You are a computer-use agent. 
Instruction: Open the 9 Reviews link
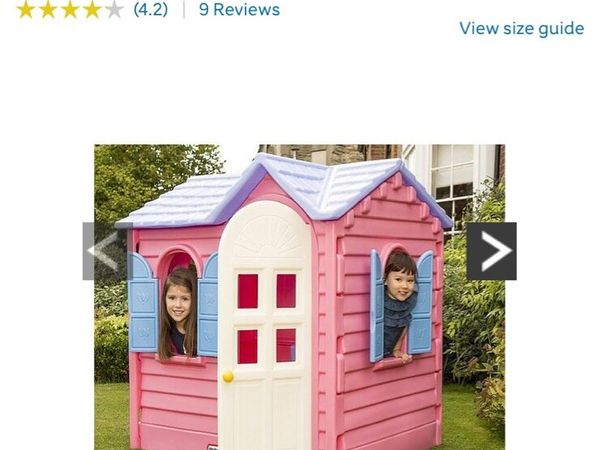[239, 10]
